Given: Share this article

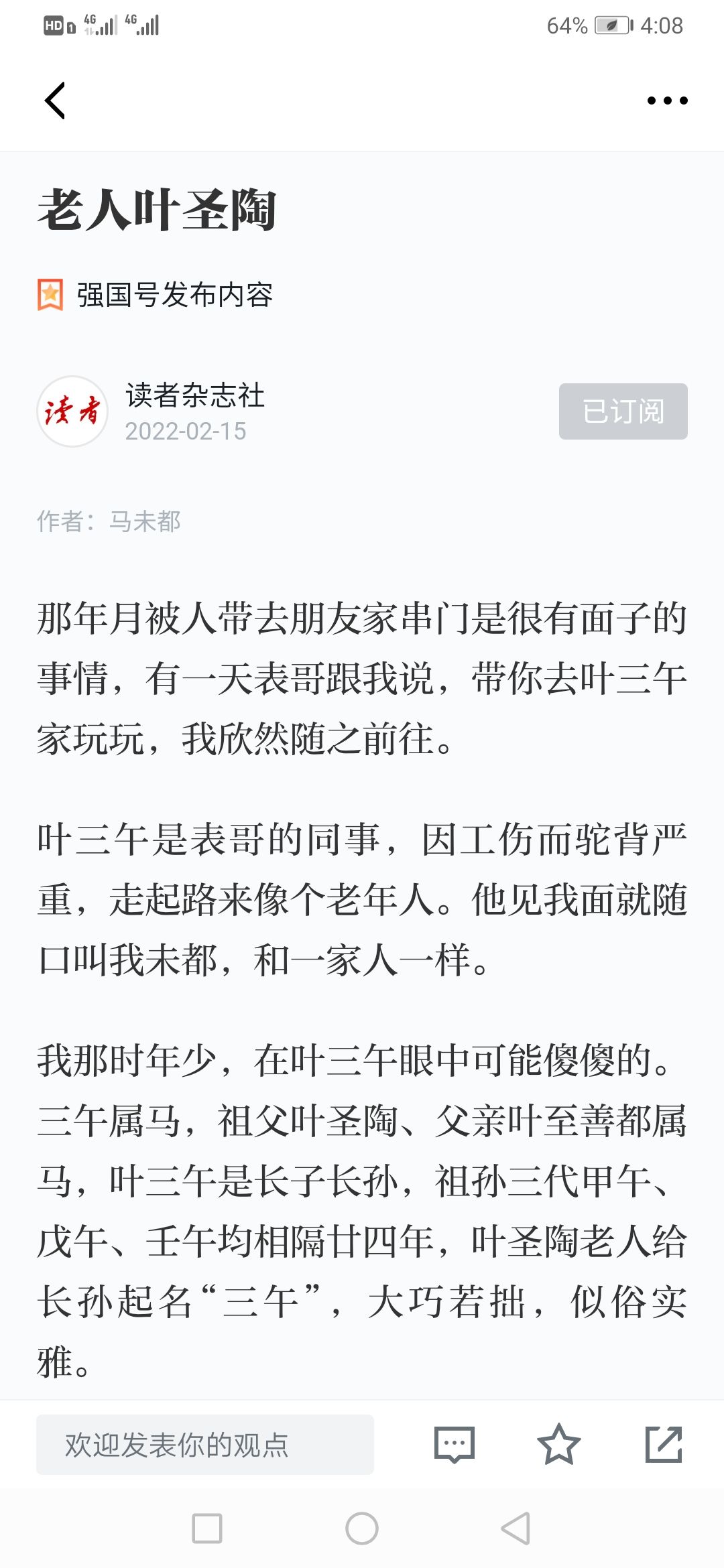Looking at the screenshot, I should [x=664, y=1445].
